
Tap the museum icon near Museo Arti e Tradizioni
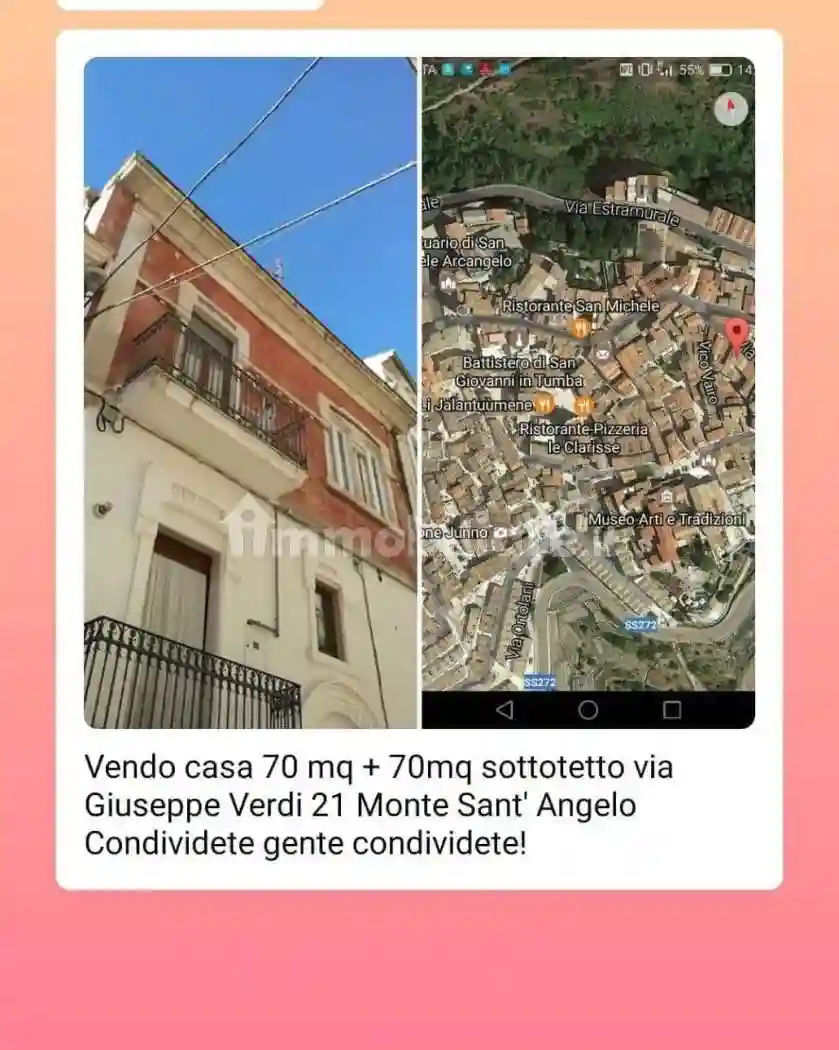pos(667,497)
